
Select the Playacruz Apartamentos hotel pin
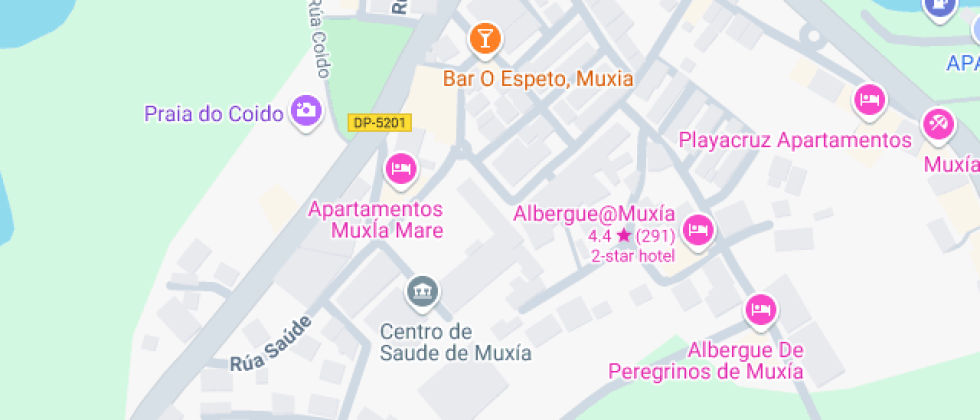[871, 100]
